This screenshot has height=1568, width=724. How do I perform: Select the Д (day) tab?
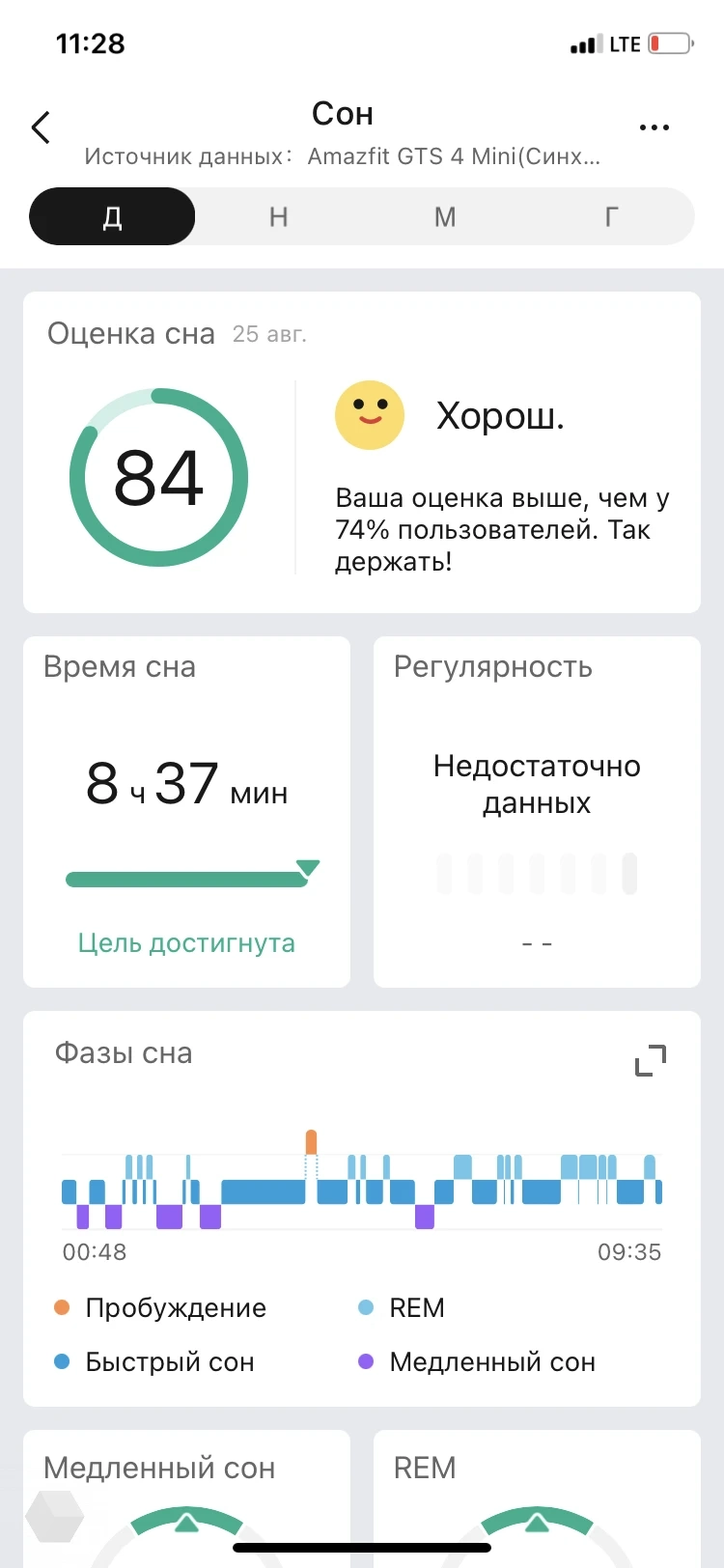[x=113, y=216]
